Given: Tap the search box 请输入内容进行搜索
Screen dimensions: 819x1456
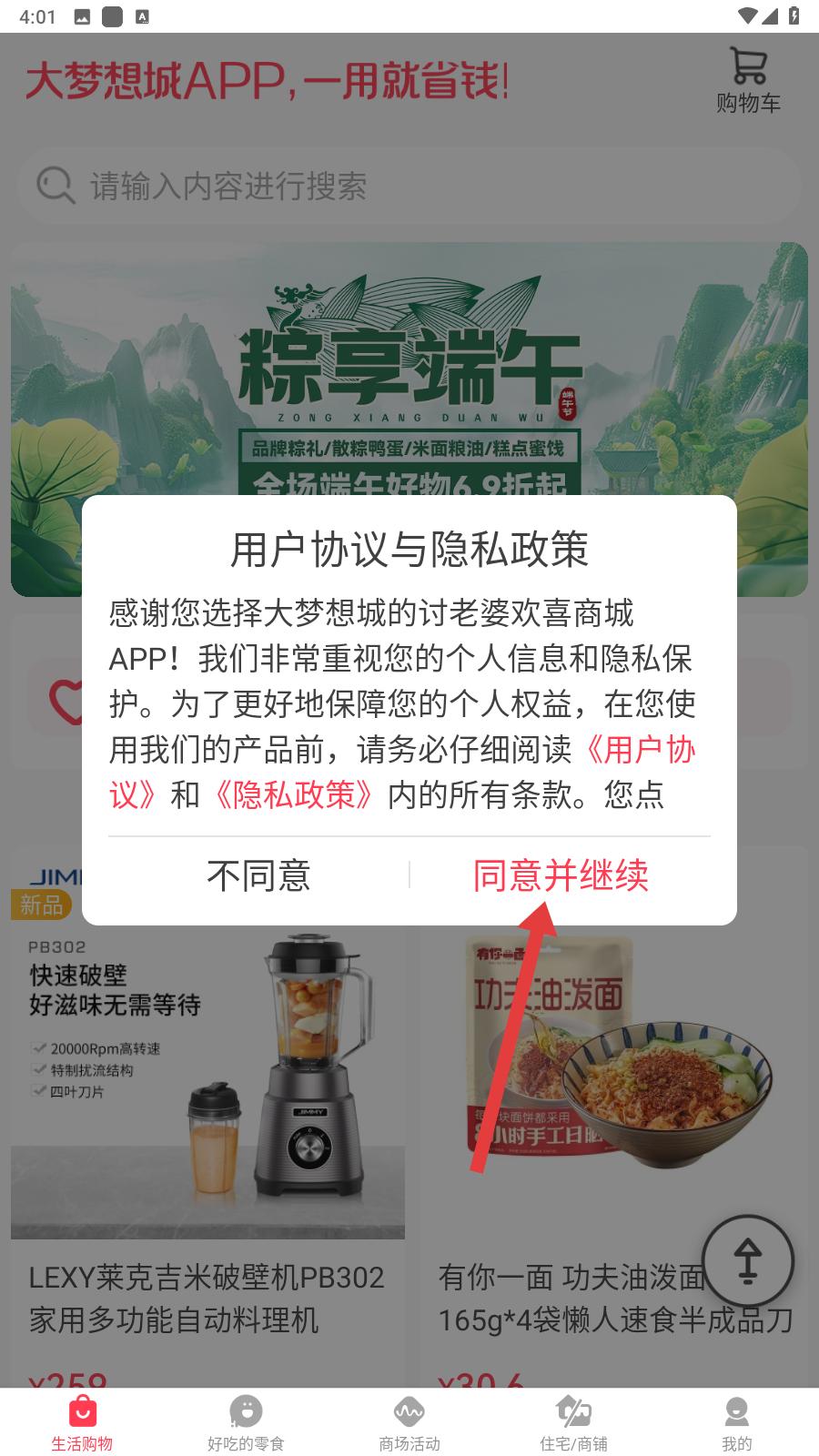Looking at the screenshot, I should 409,186.
